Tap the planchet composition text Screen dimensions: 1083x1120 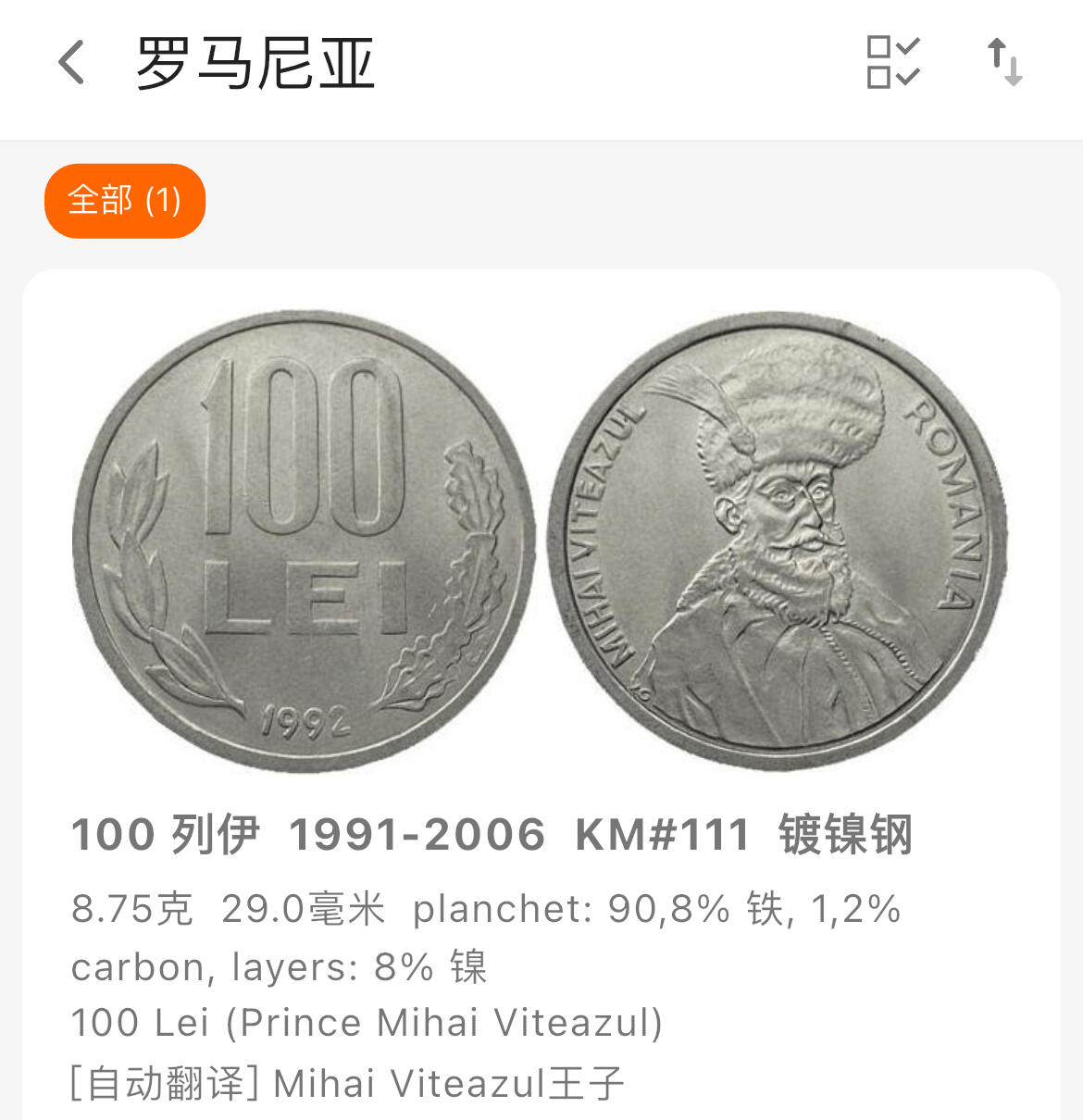pyautogui.click(x=648, y=910)
